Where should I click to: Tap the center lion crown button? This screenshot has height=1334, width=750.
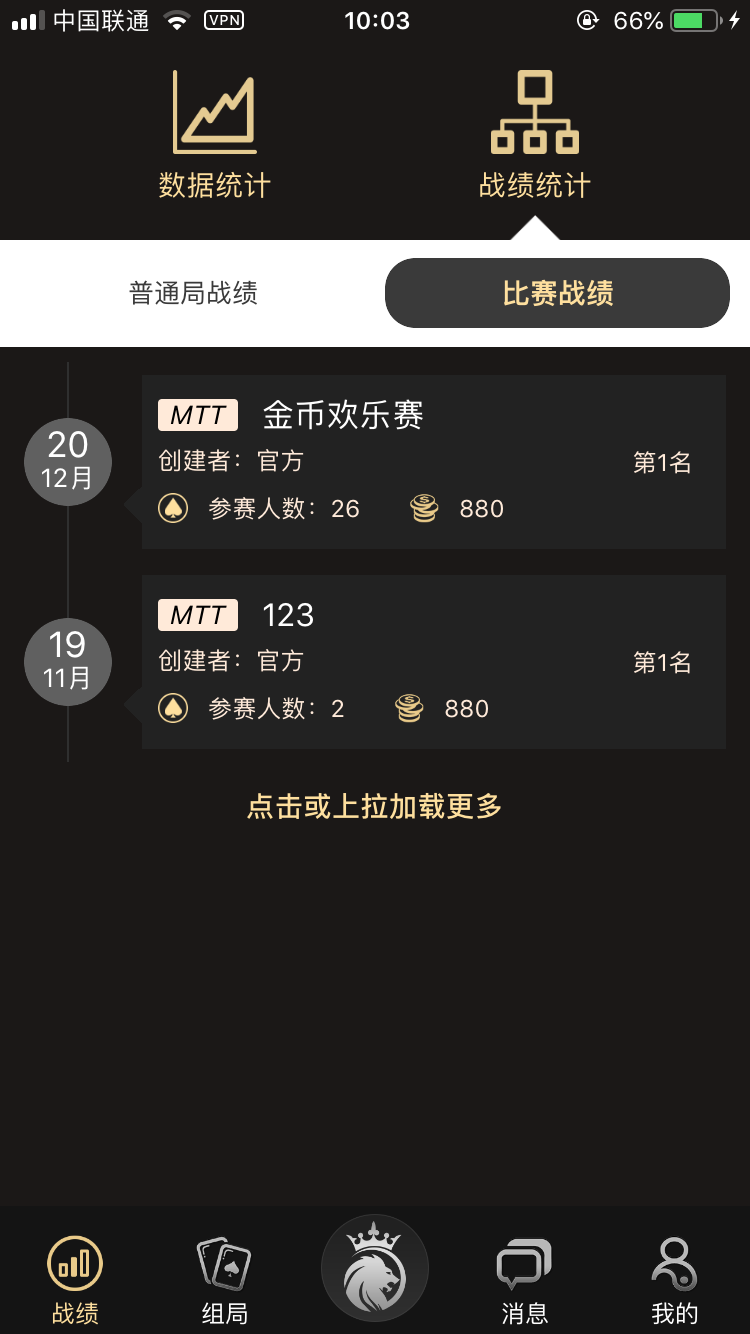pyautogui.click(x=375, y=1268)
